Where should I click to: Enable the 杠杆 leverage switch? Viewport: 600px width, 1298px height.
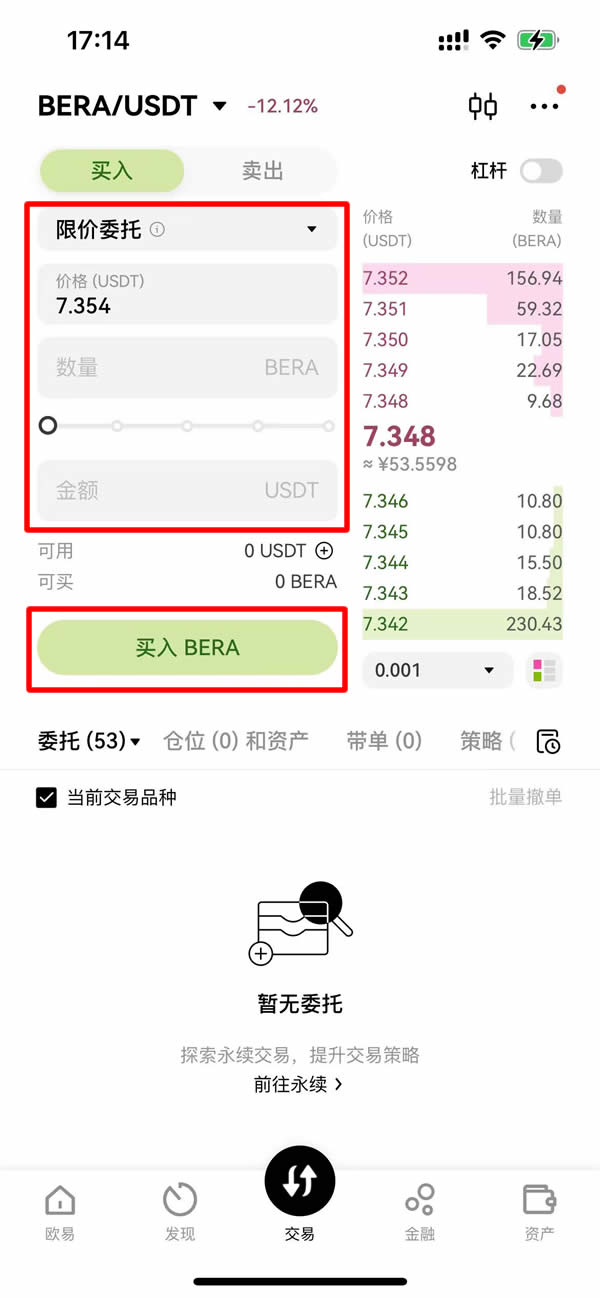pyautogui.click(x=541, y=171)
